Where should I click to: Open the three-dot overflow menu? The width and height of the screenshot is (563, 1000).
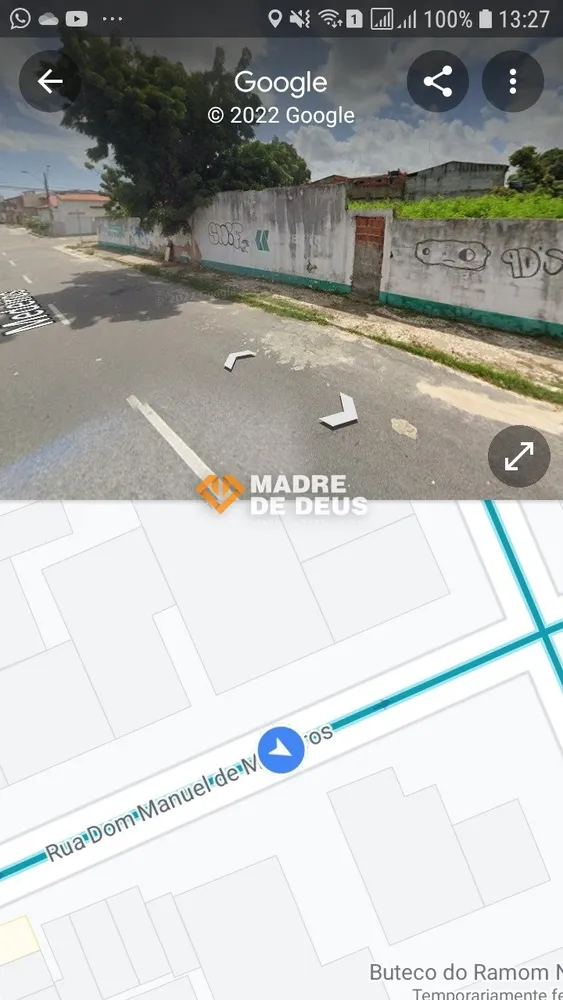pos(513,82)
